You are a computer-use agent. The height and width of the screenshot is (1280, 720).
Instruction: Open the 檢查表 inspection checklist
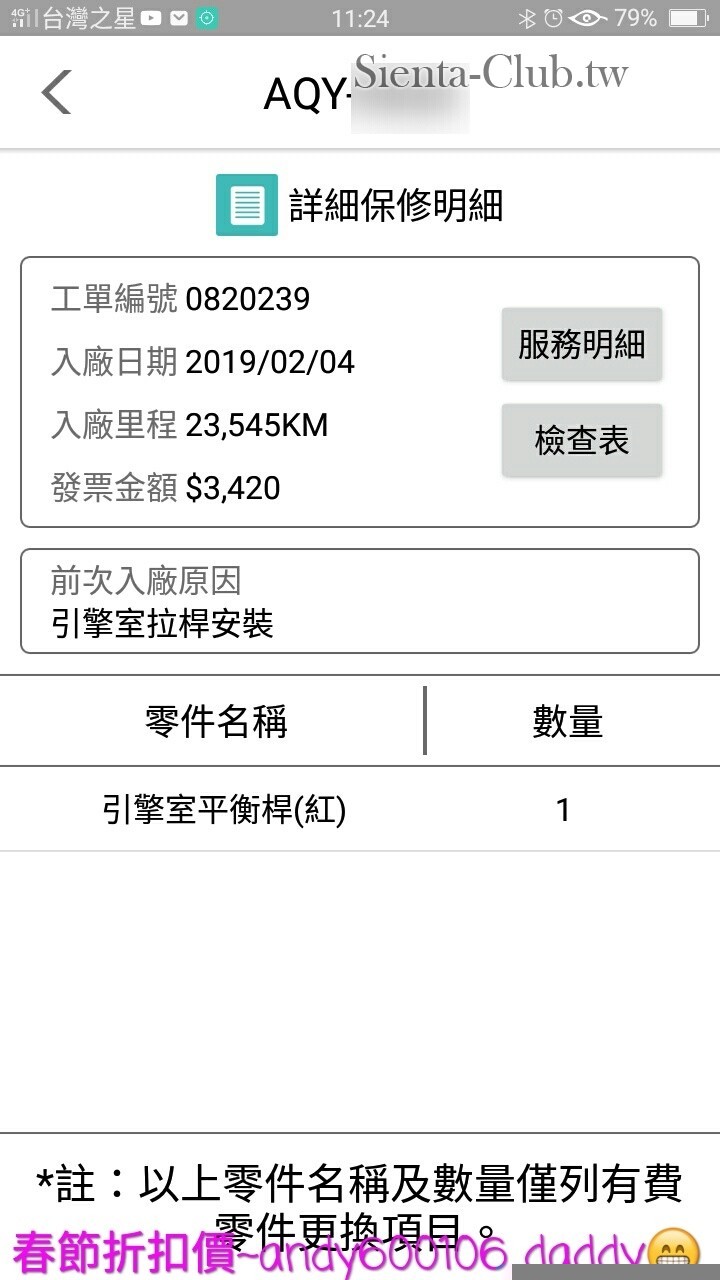(x=582, y=440)
